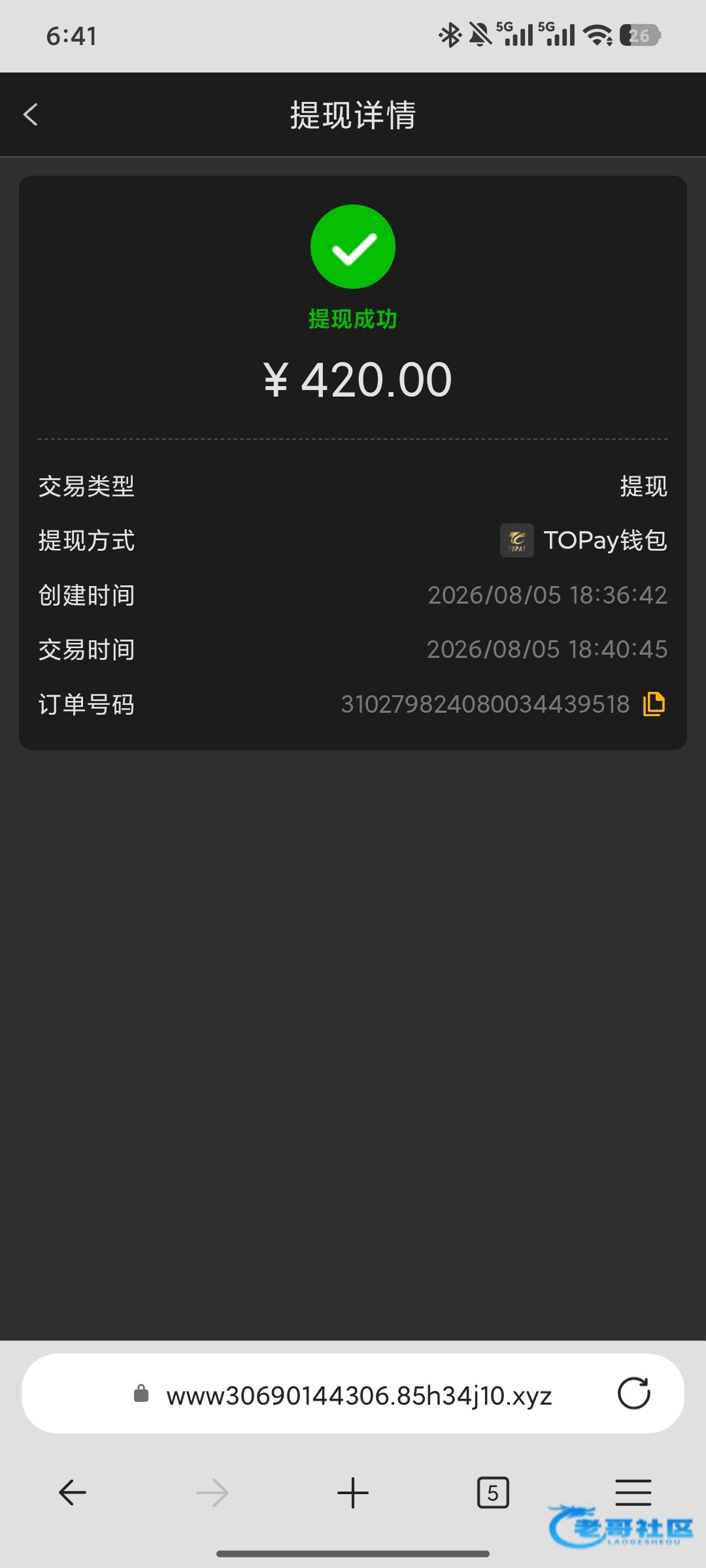Tap the browser URL address bar
The width and height of the screenshot is (706, 1568).
(x=353, y=1395)
